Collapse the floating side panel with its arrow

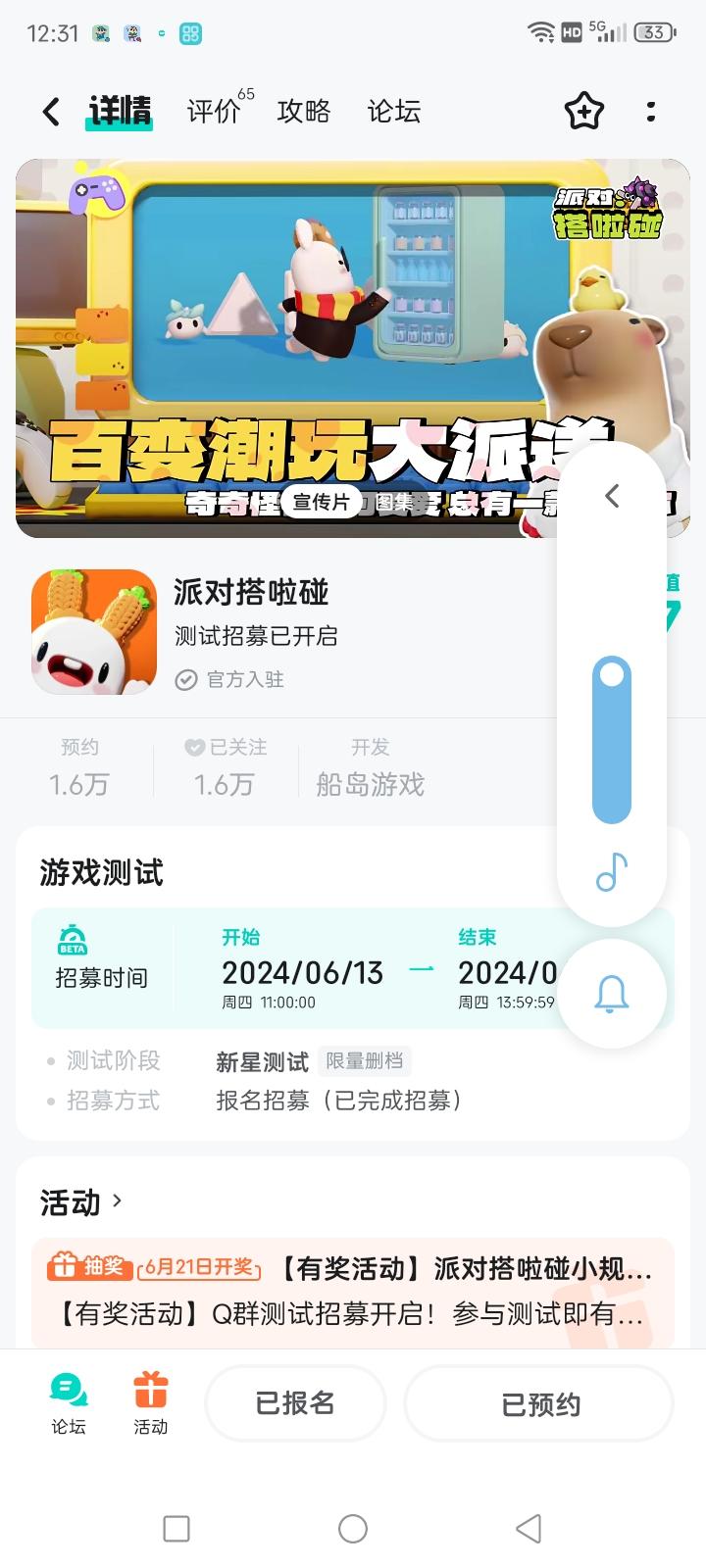pyautogui.click(x=611, y=496)
